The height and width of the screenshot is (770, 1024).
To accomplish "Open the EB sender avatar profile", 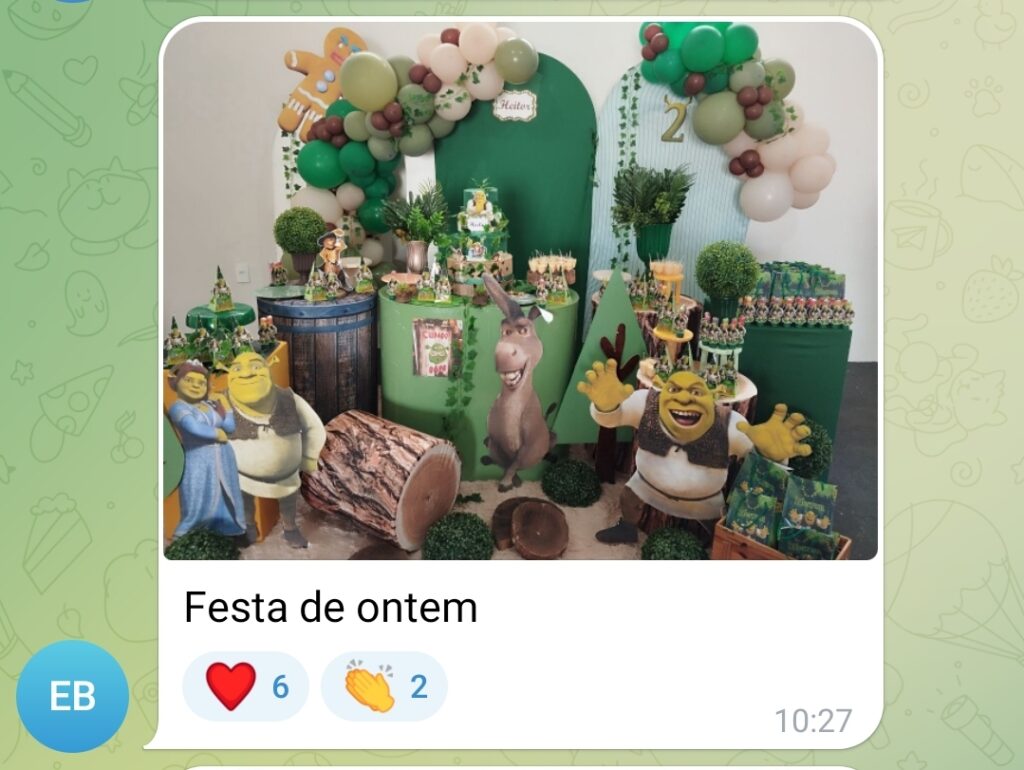I will click(x=72, y=697).
